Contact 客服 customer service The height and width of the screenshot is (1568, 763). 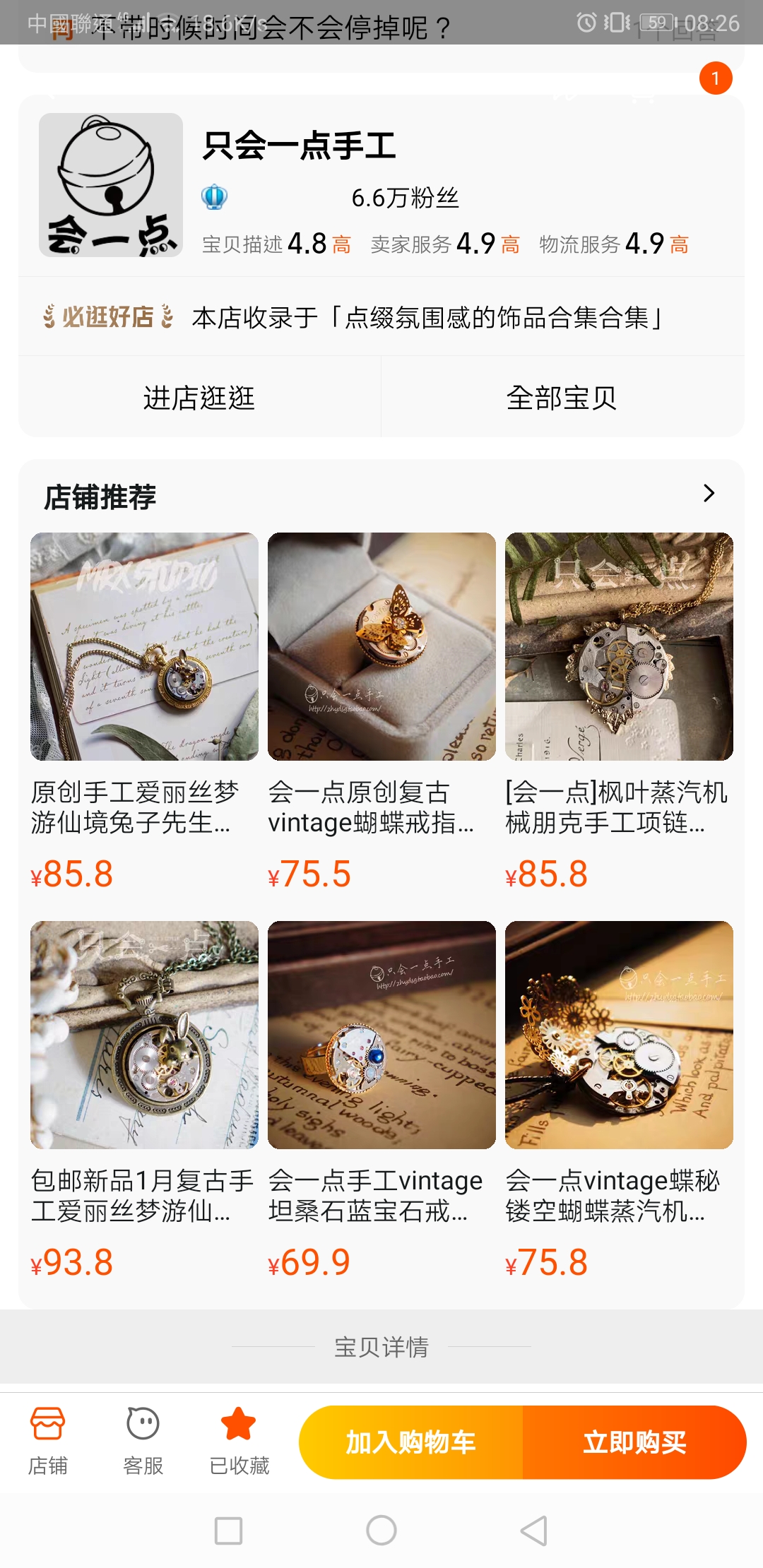click(143, 1441)
